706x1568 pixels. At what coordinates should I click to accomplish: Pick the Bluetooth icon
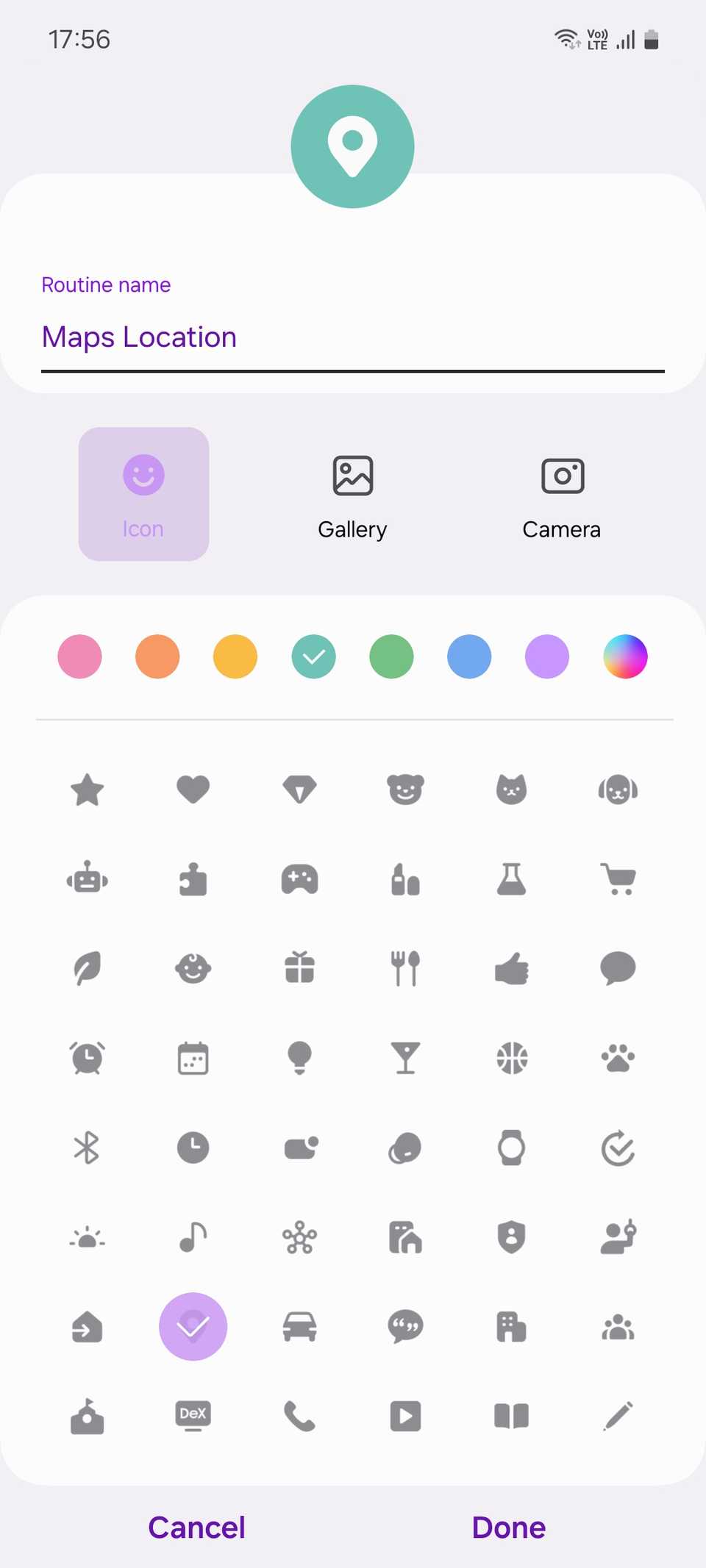pos(88,1148)
